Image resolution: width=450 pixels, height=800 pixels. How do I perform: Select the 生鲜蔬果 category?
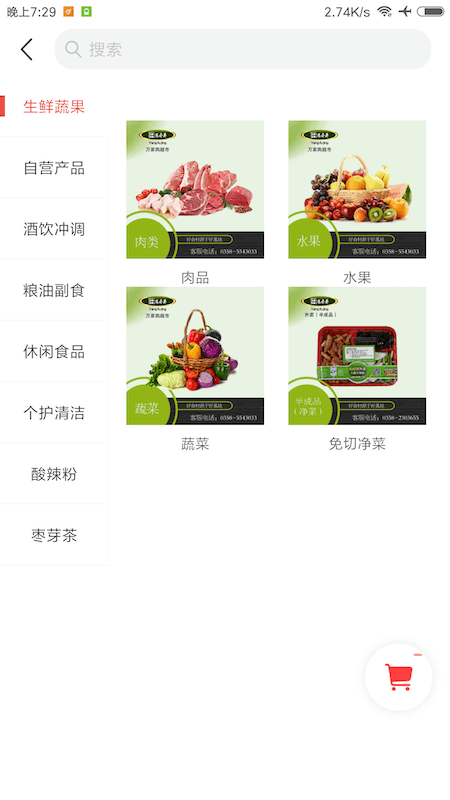coord(54,107)
